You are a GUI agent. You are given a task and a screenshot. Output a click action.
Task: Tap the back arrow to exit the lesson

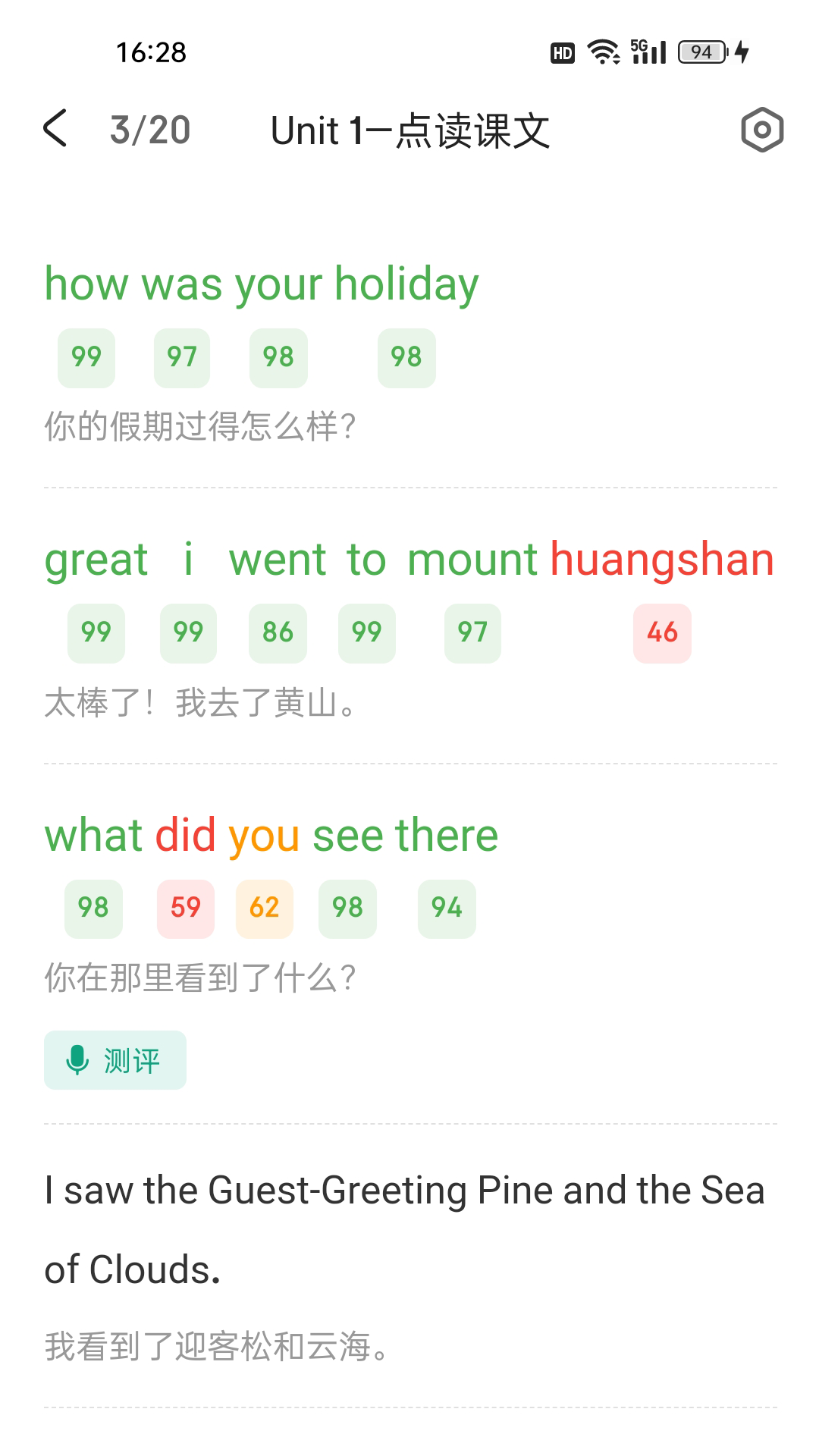coord(55,129)
